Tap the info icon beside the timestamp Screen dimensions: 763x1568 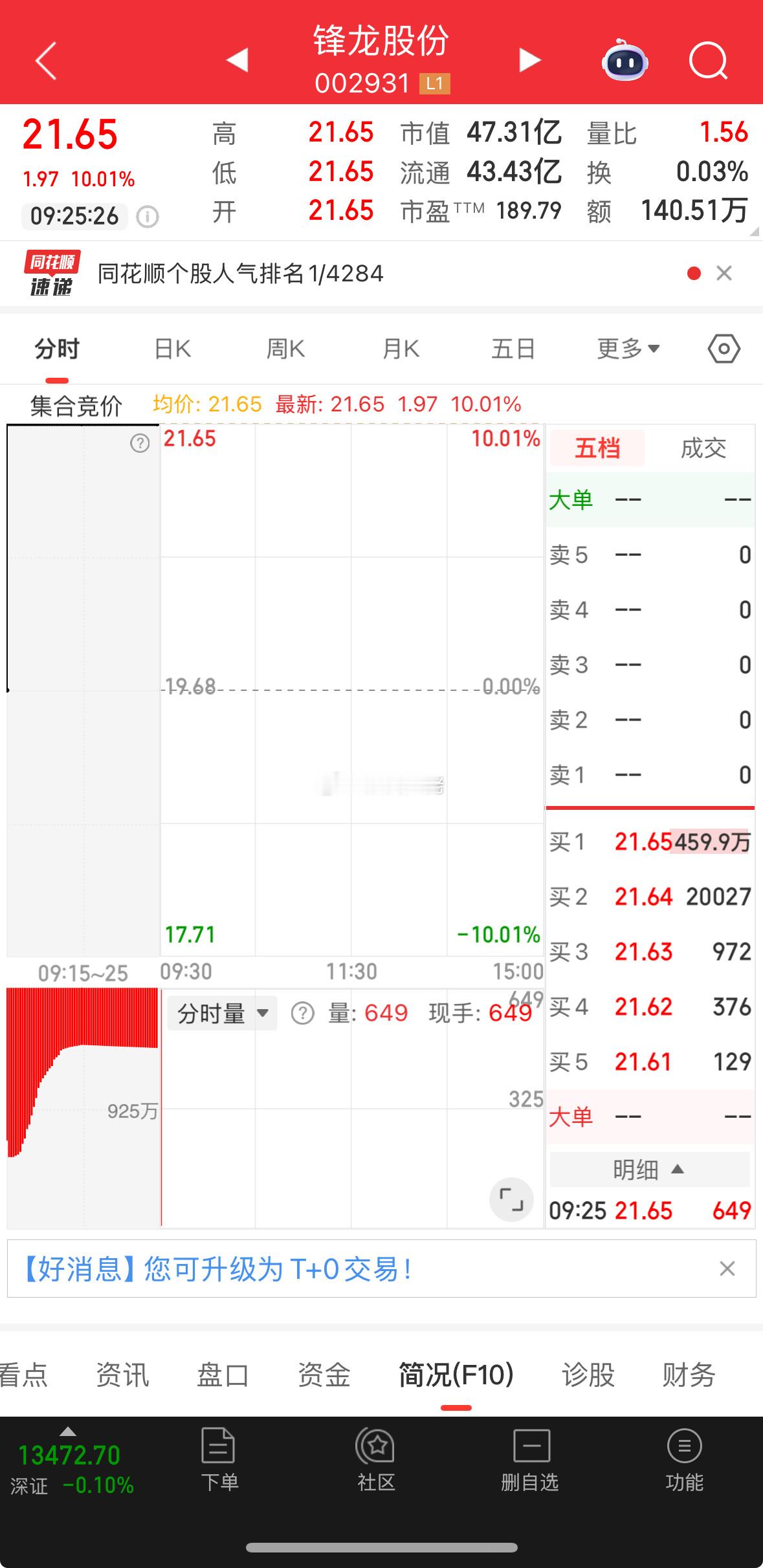(148, 216)
